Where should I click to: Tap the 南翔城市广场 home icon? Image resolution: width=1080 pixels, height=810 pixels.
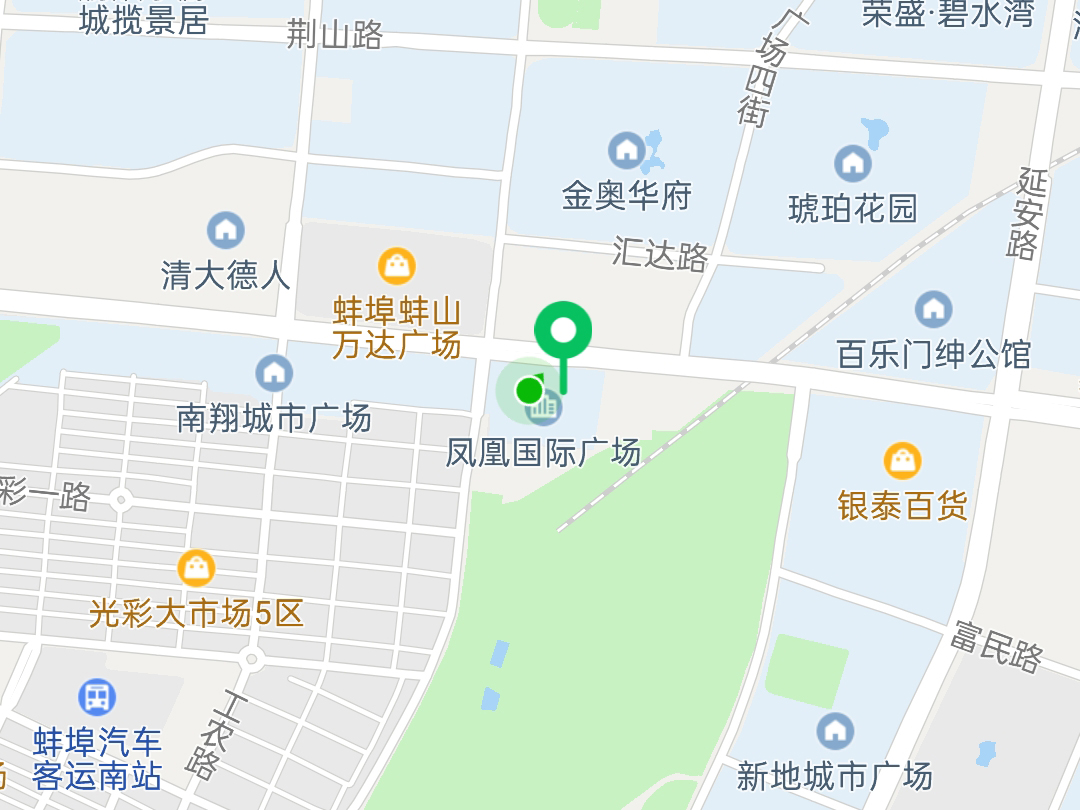tap(273, 372)
